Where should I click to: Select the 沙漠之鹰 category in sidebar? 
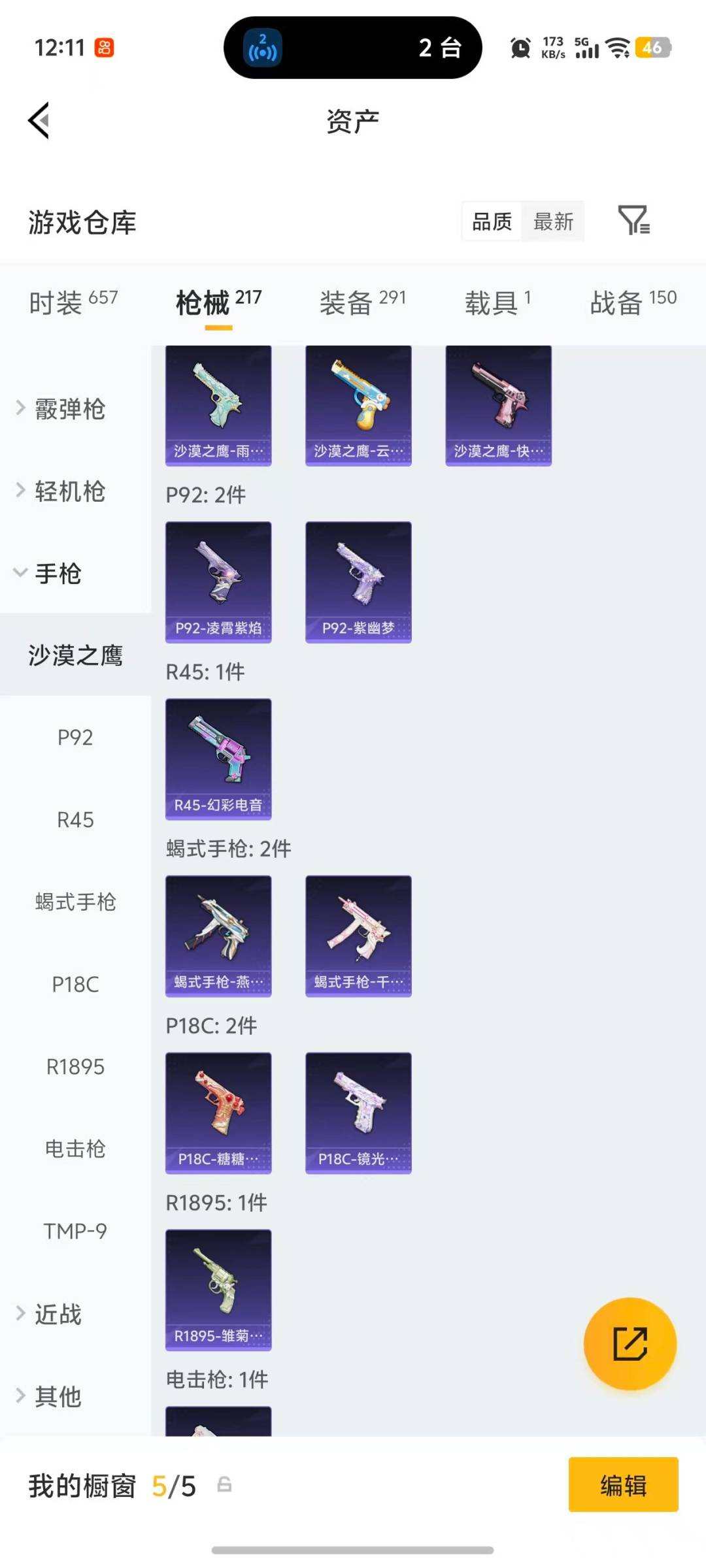click(x=74, y=655)
